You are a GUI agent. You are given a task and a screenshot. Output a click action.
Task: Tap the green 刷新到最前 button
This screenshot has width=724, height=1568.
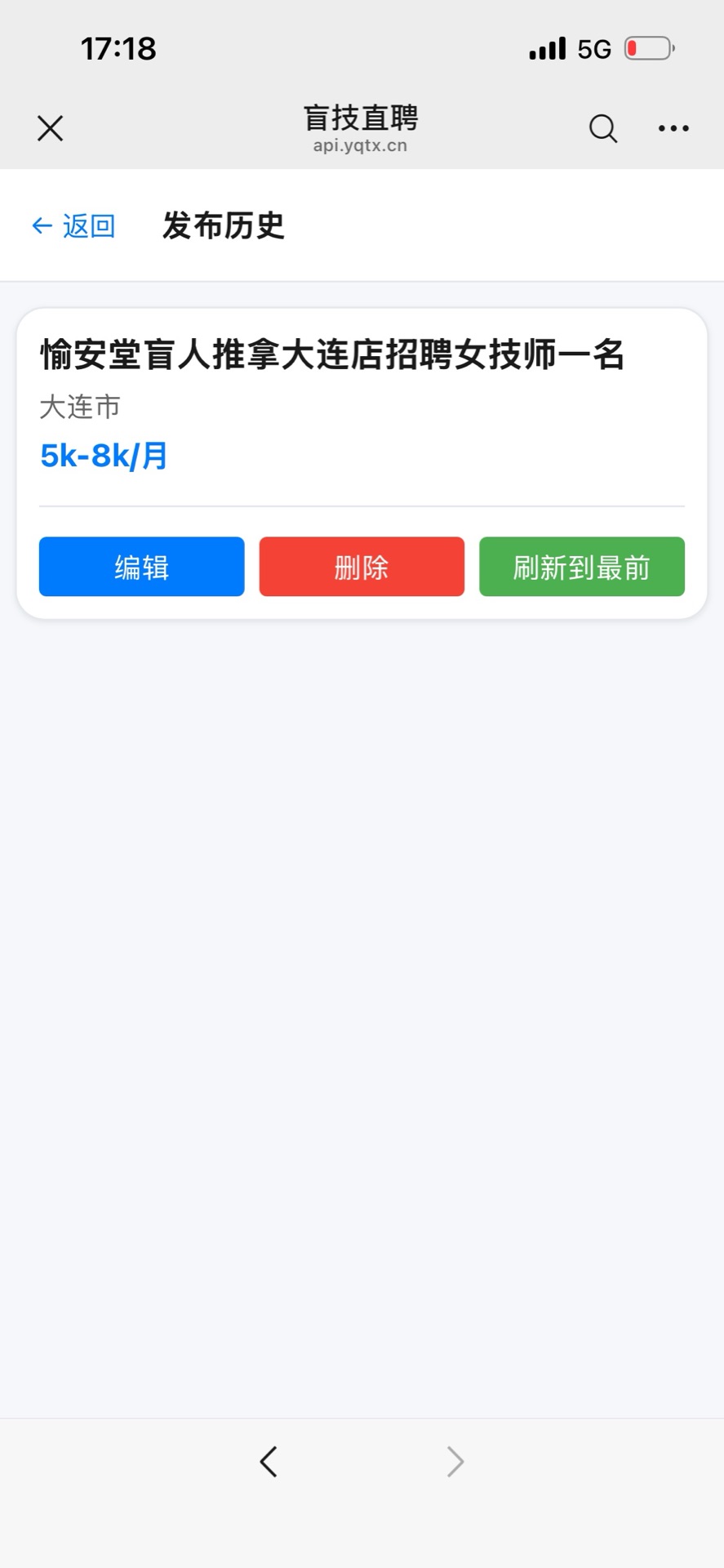[x=581, y=567]
